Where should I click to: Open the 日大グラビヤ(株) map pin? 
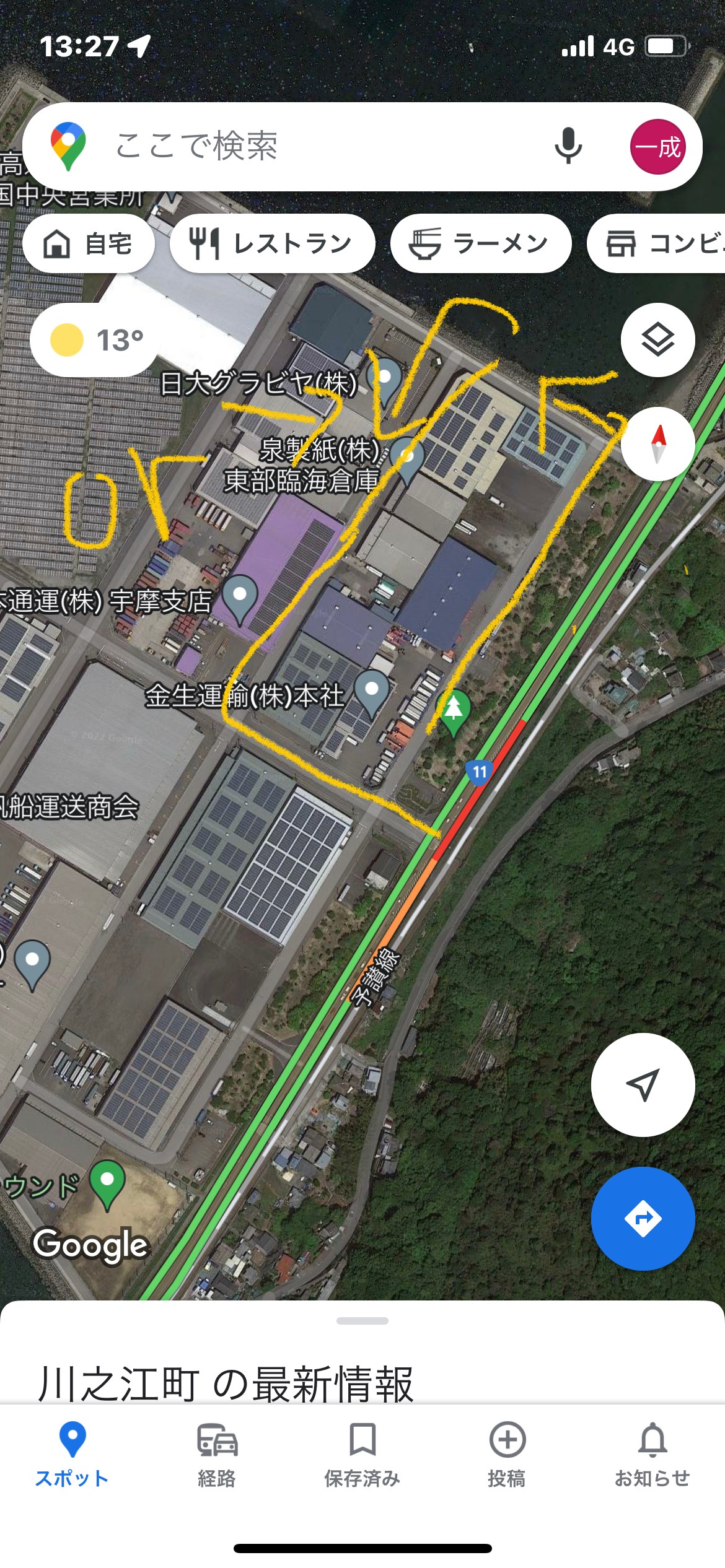tap(385, 380)
